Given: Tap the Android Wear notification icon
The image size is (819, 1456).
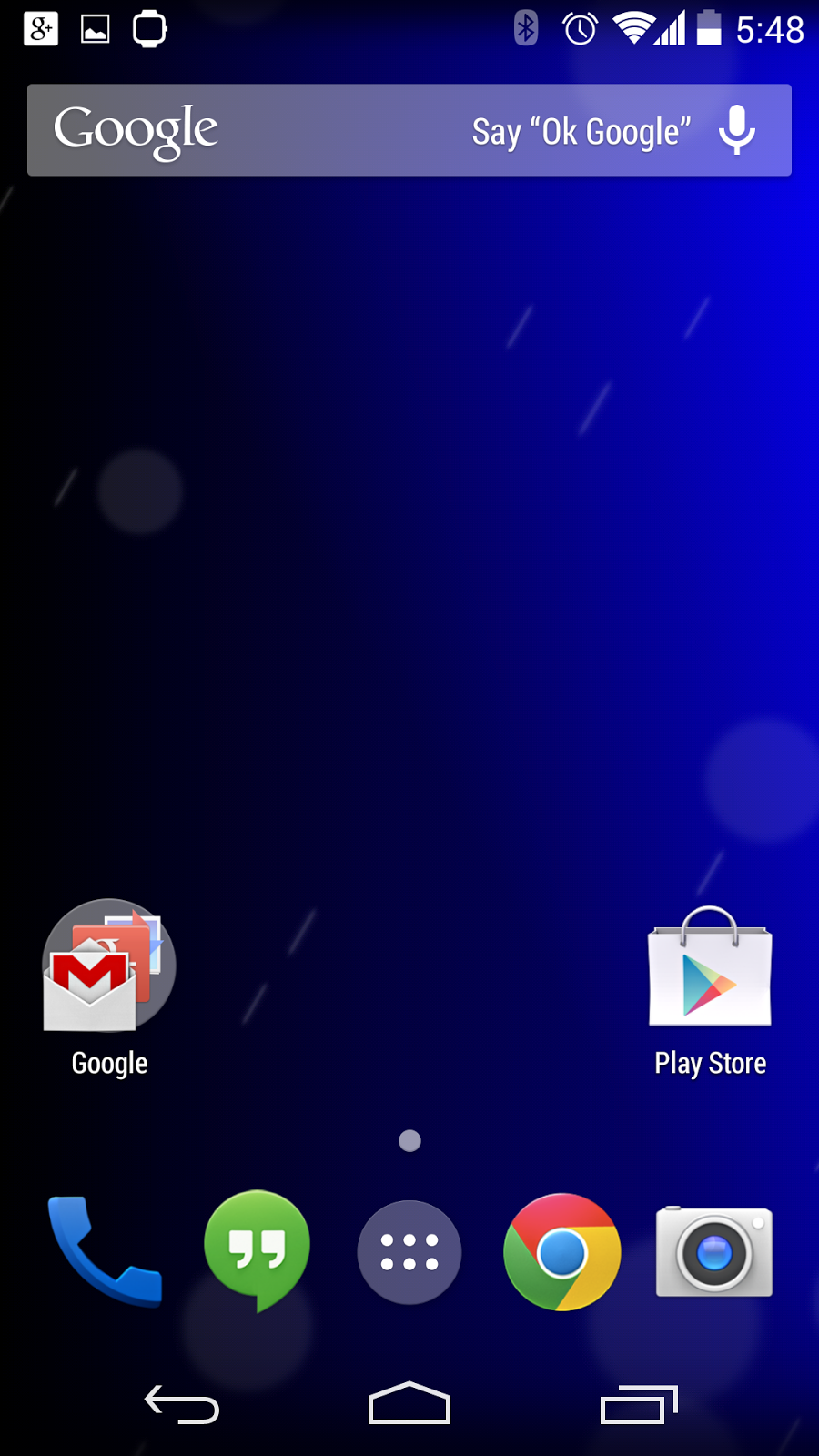Looking at the screenshot, I should 149,28.
